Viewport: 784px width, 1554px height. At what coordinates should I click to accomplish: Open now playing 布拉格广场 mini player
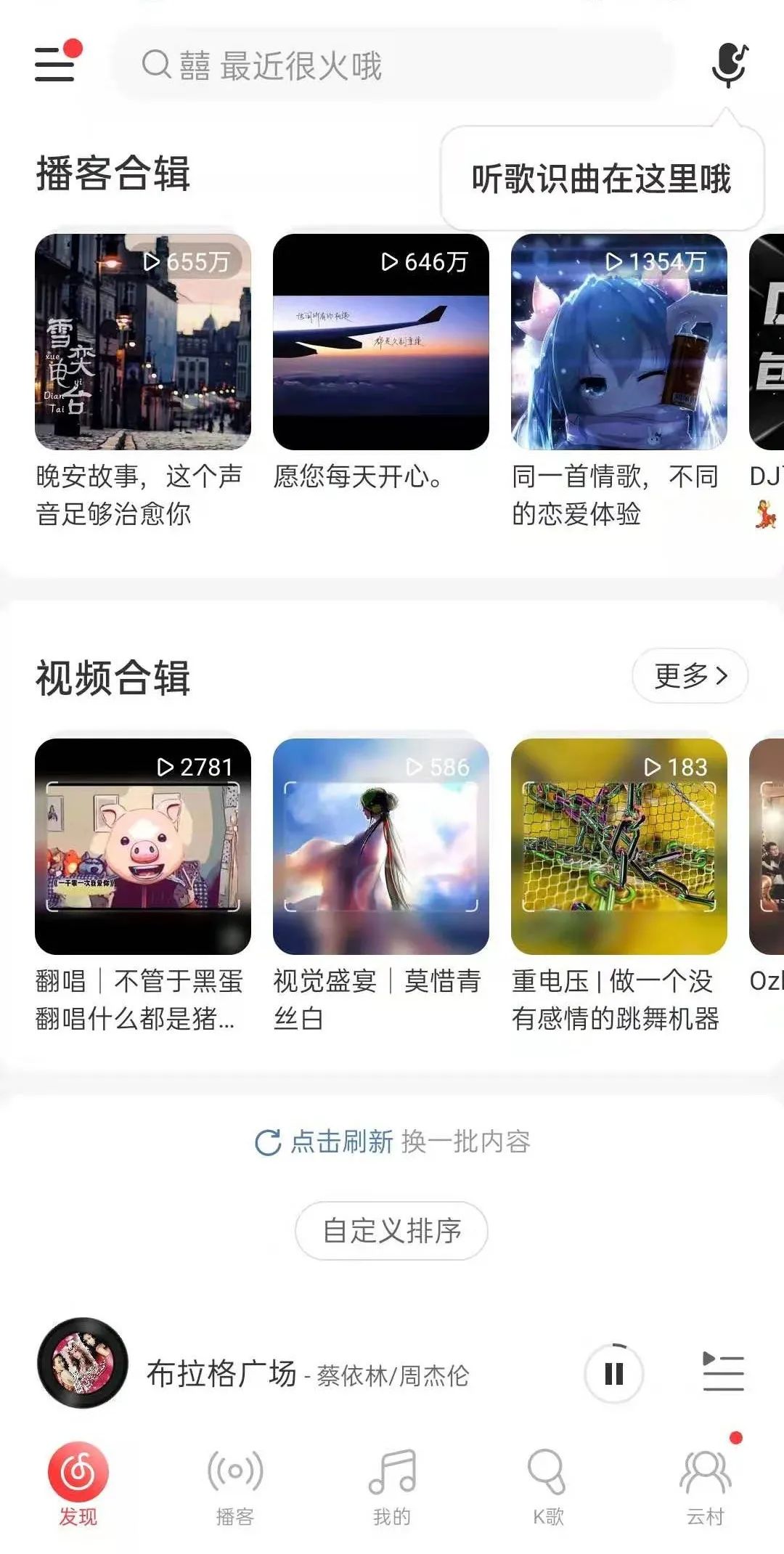pyautogui.click(x=305, y=1374)
